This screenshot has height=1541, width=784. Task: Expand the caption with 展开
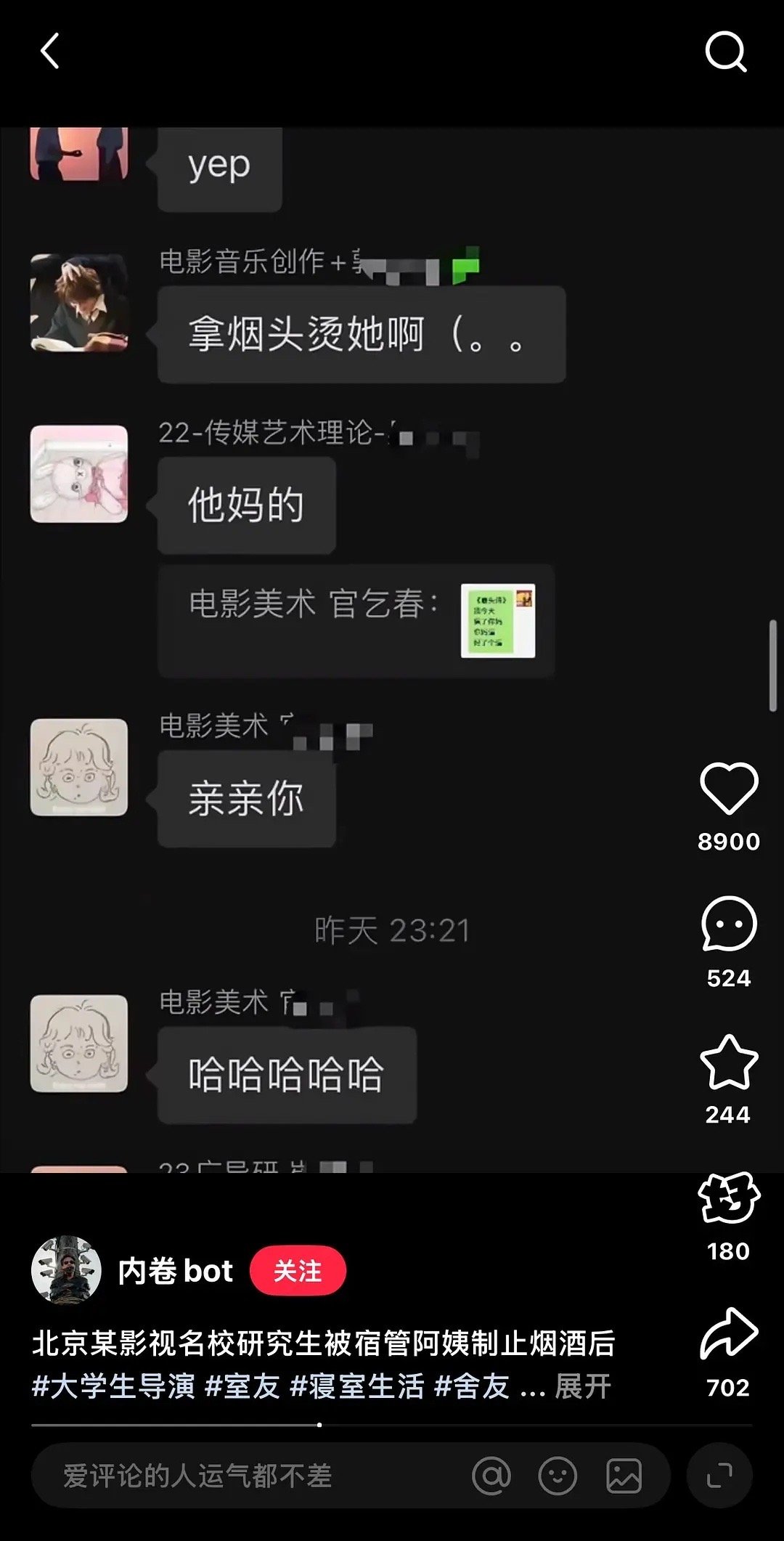[583, 1386]
